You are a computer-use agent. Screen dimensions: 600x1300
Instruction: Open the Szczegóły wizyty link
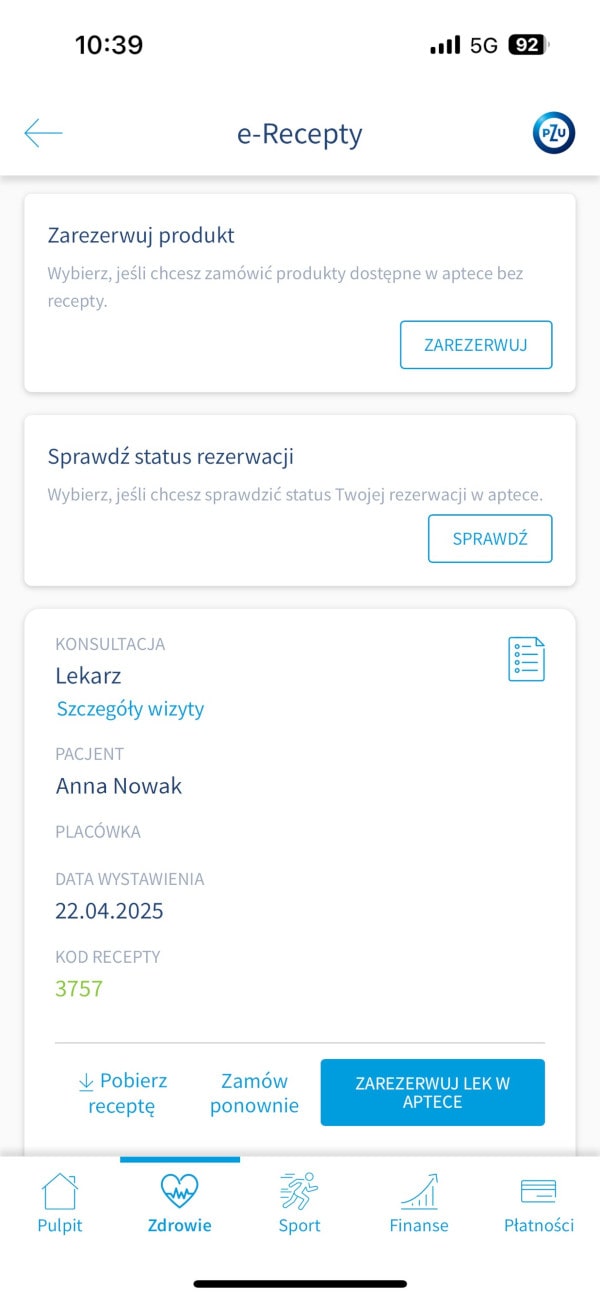click(x=130, y=709)
